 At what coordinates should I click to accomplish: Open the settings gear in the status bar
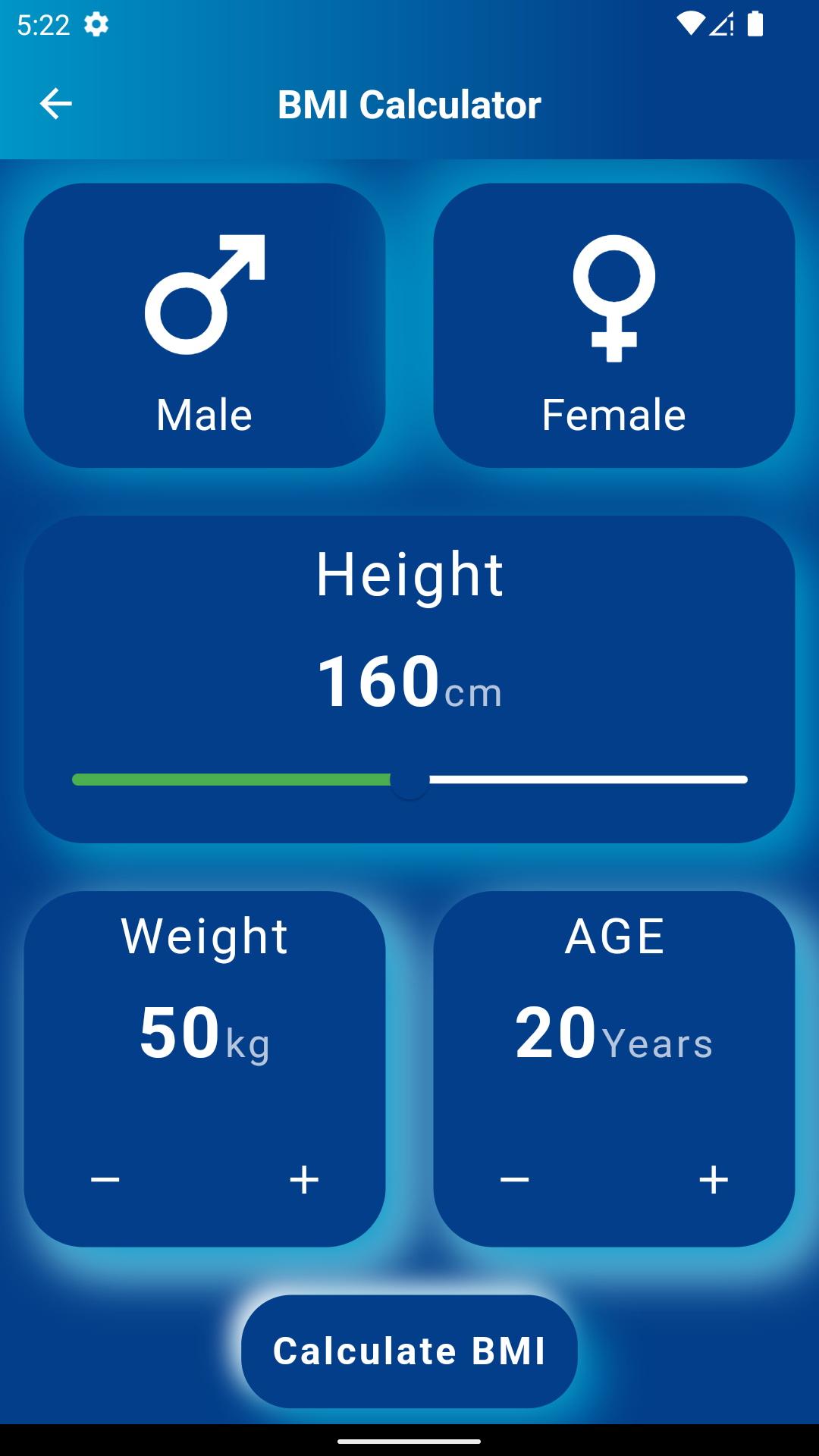click(96, 25)
